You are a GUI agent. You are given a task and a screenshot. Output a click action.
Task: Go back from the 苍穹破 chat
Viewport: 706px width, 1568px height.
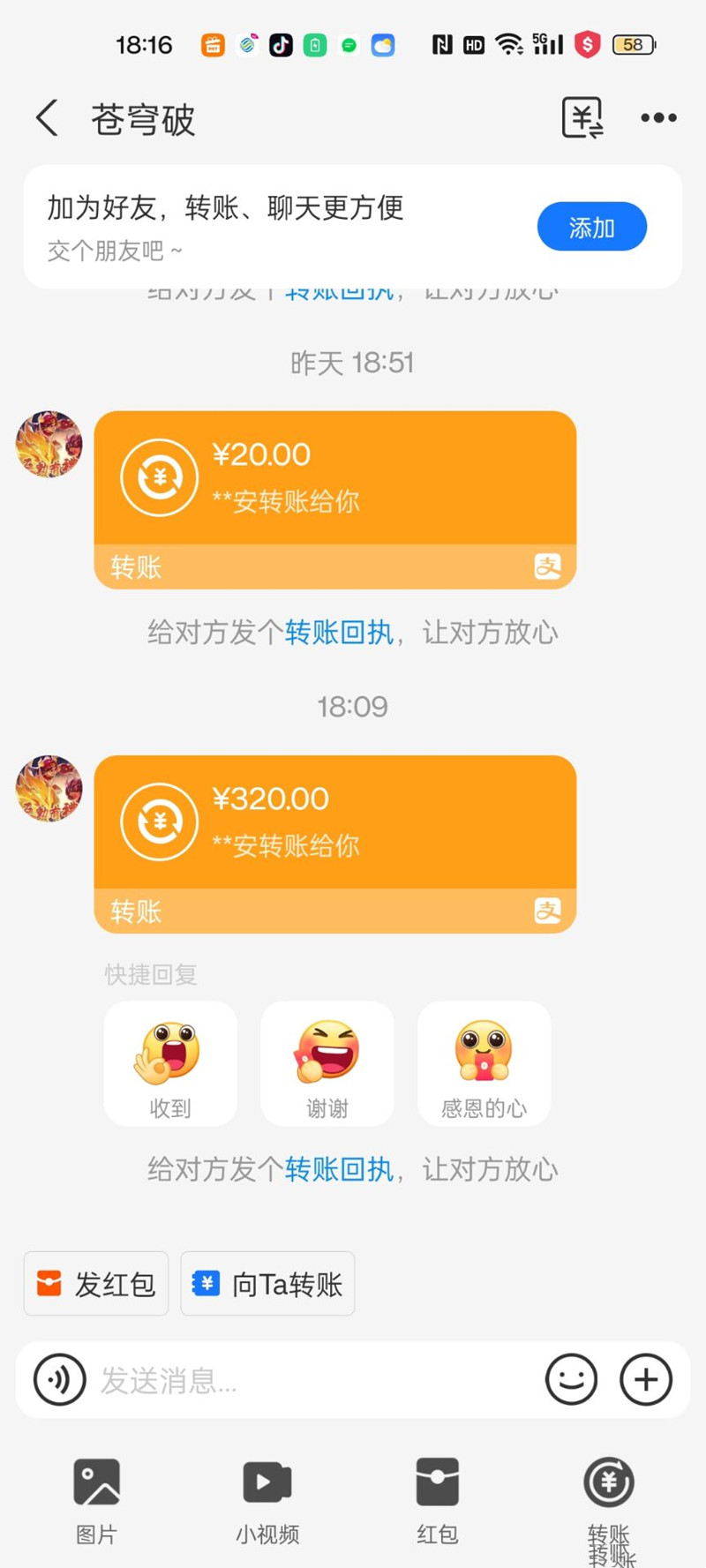point(48,118)
